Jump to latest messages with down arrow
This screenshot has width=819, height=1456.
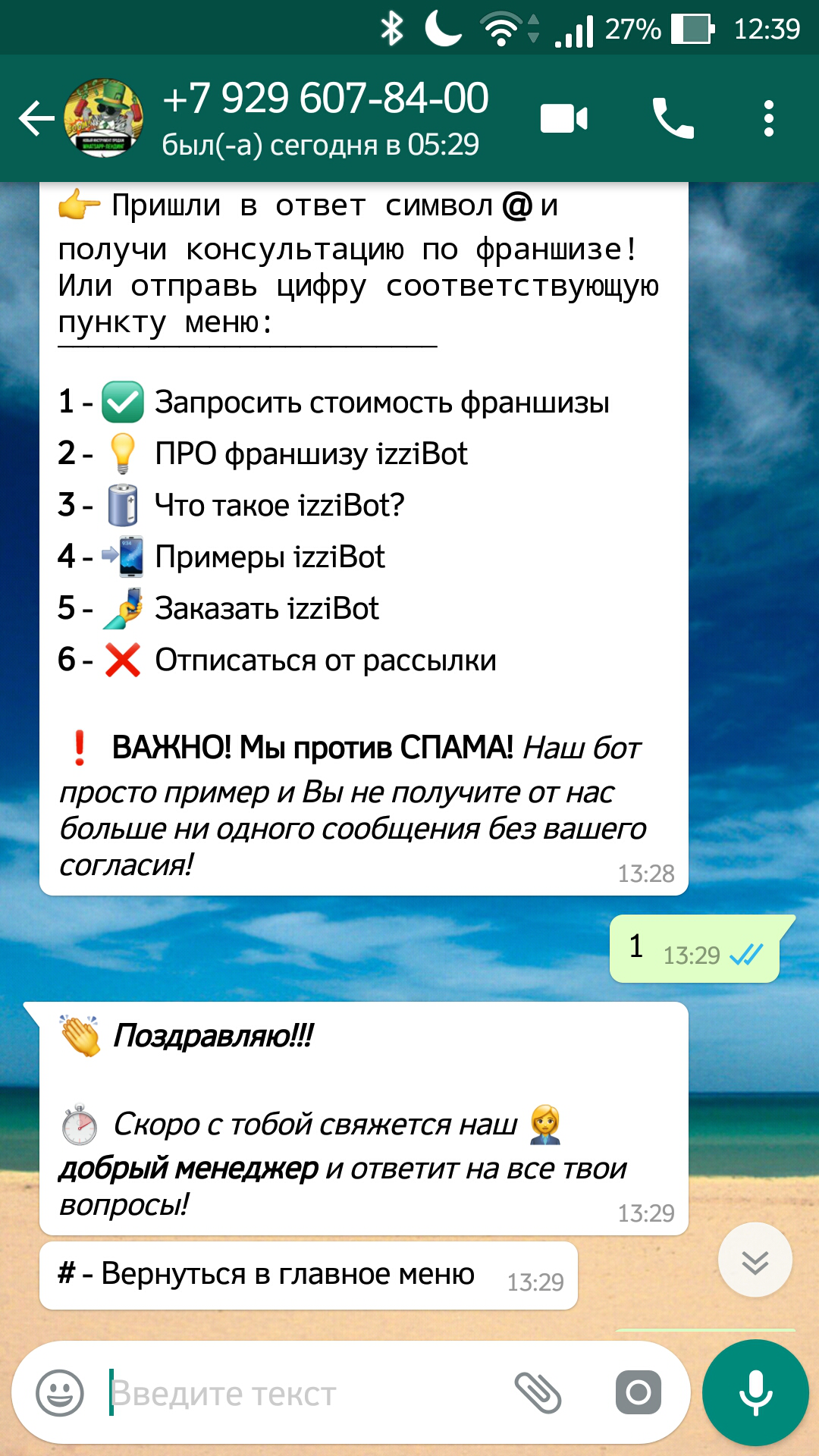coord(755,1260)
